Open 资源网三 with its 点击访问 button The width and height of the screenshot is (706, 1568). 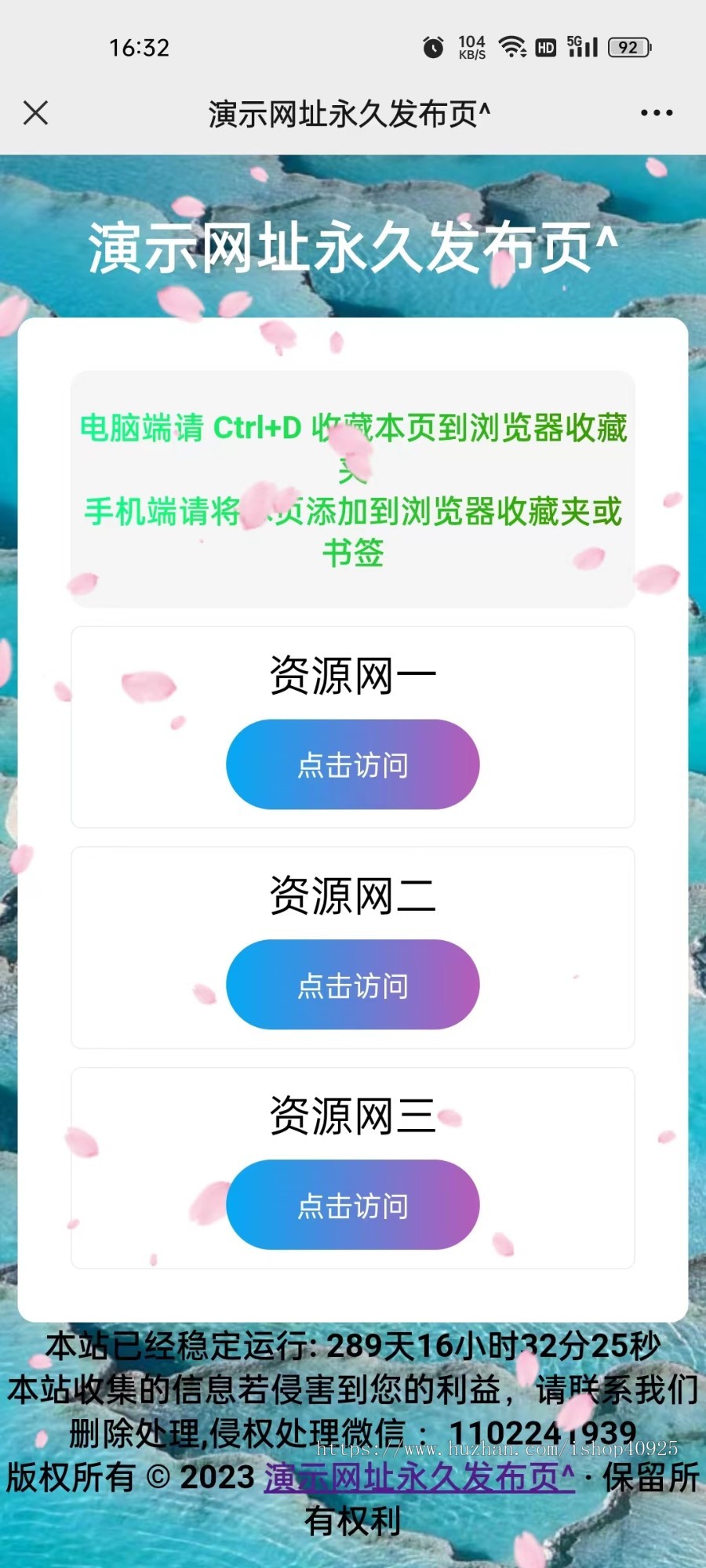[352, 1205]
